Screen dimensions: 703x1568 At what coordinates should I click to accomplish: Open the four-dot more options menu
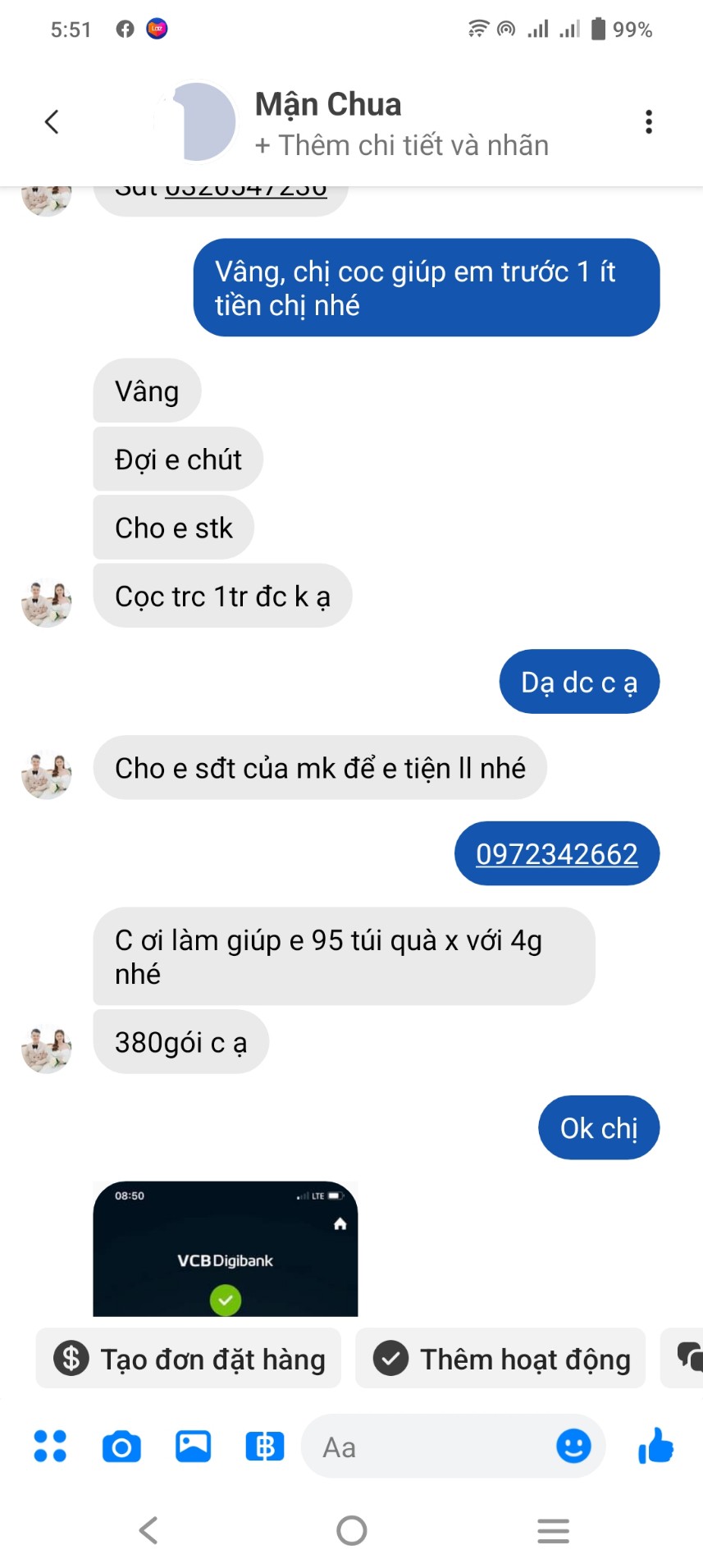[50, 1446]
